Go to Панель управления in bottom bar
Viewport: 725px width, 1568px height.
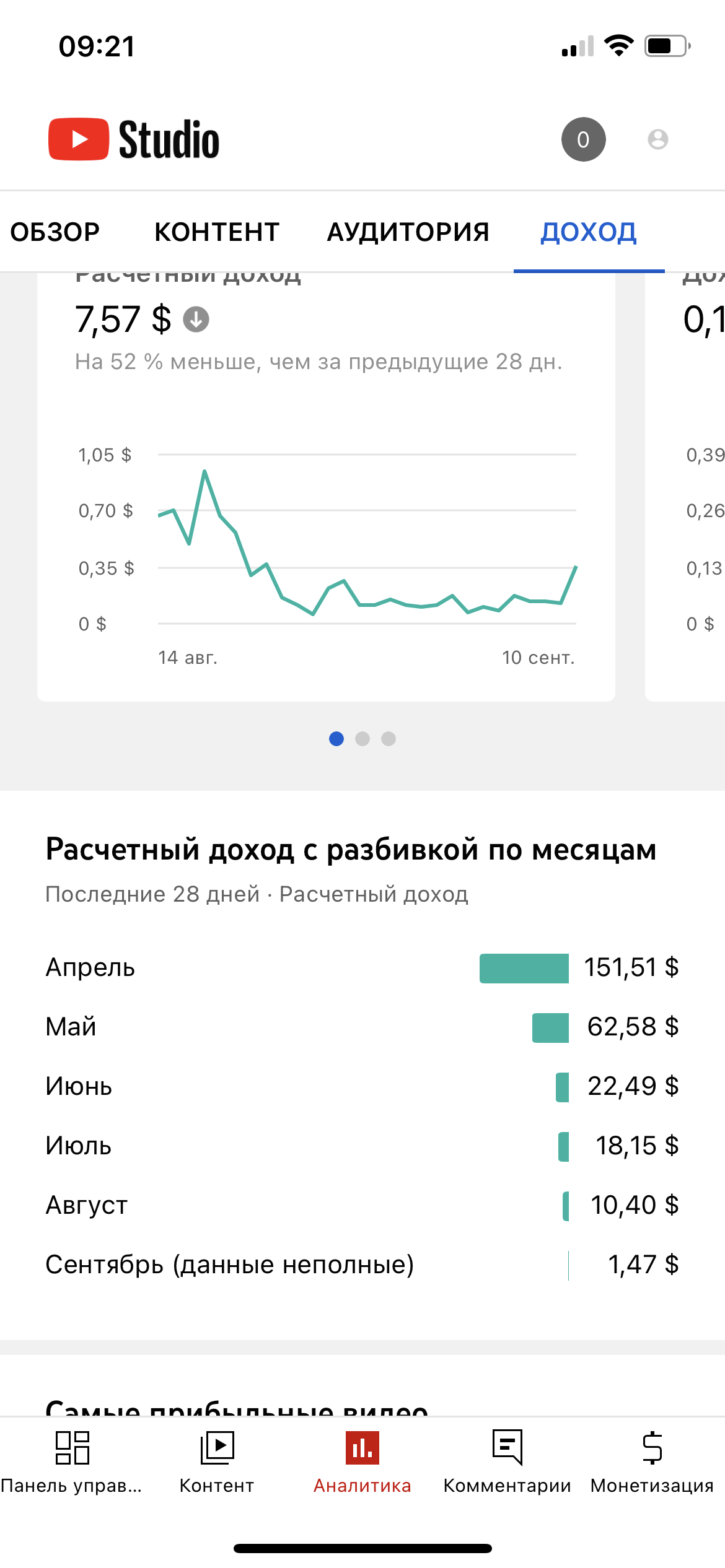tap(72, 1463)
